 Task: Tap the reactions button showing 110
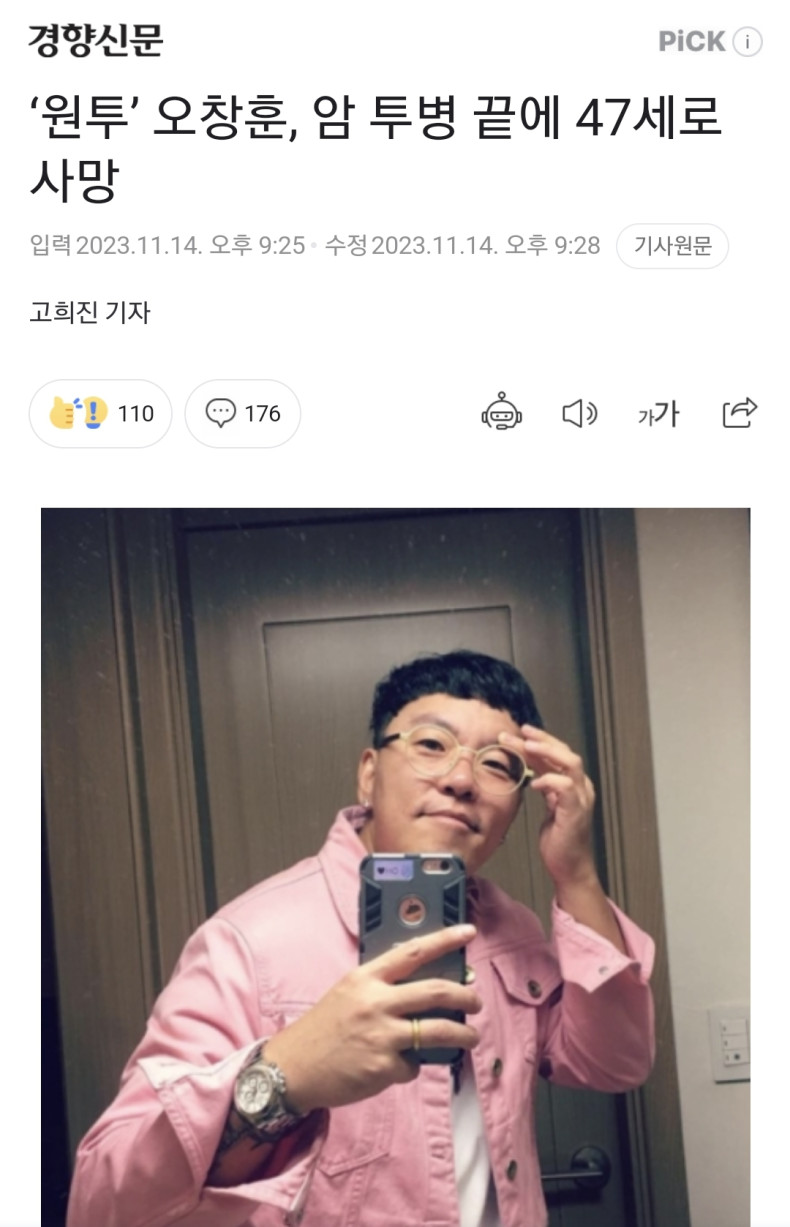click(100, 413)
